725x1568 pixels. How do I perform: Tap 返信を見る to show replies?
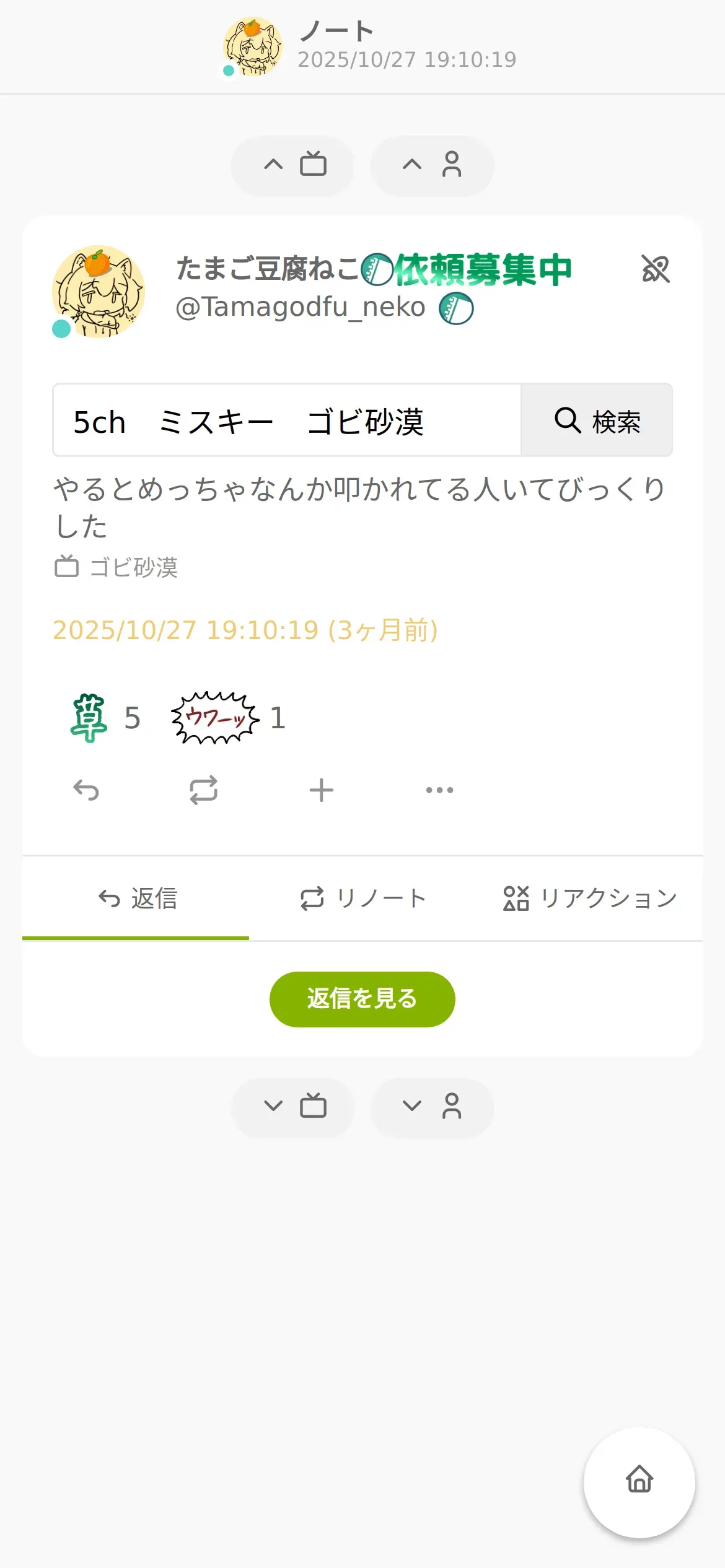point(362,999)
